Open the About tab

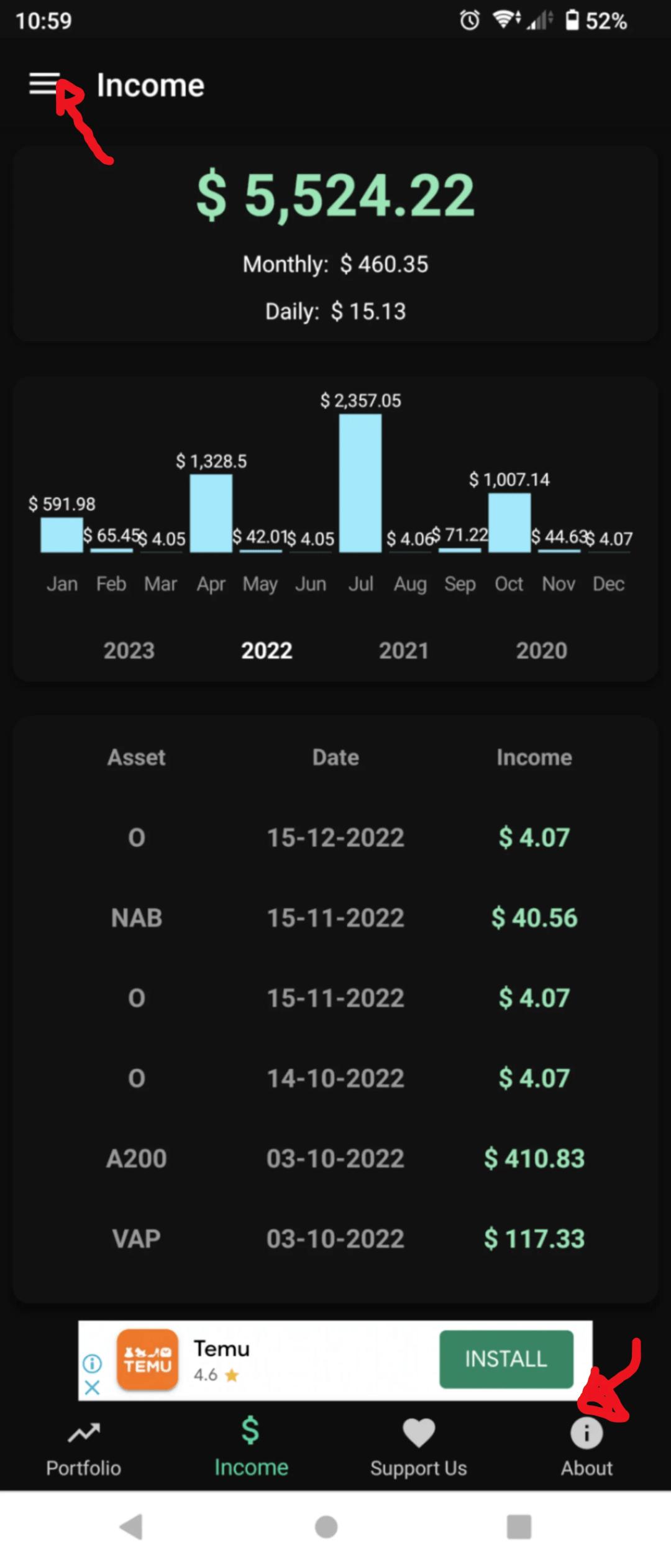click(x=587, y=1449)
